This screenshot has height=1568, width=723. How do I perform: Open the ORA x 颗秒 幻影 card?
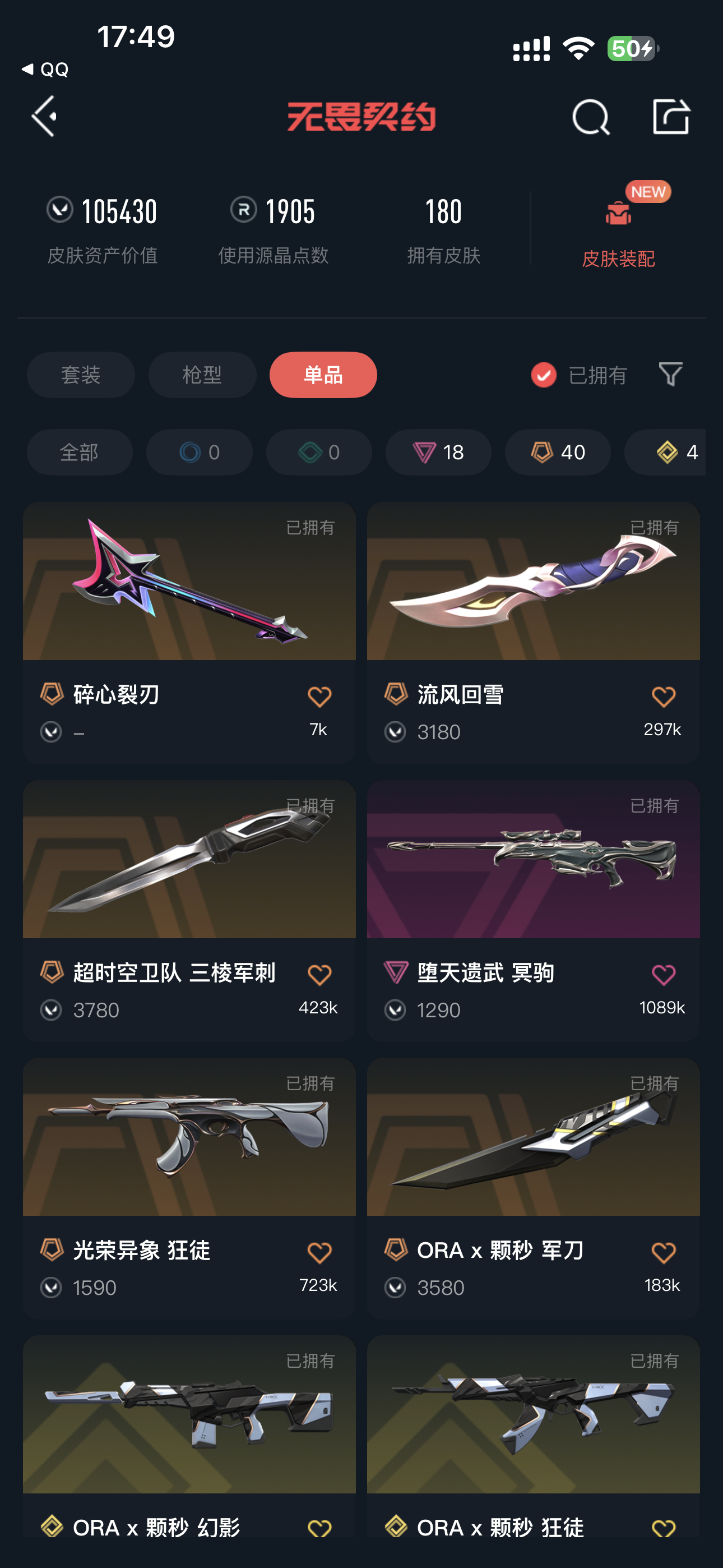pos(189,1437)
